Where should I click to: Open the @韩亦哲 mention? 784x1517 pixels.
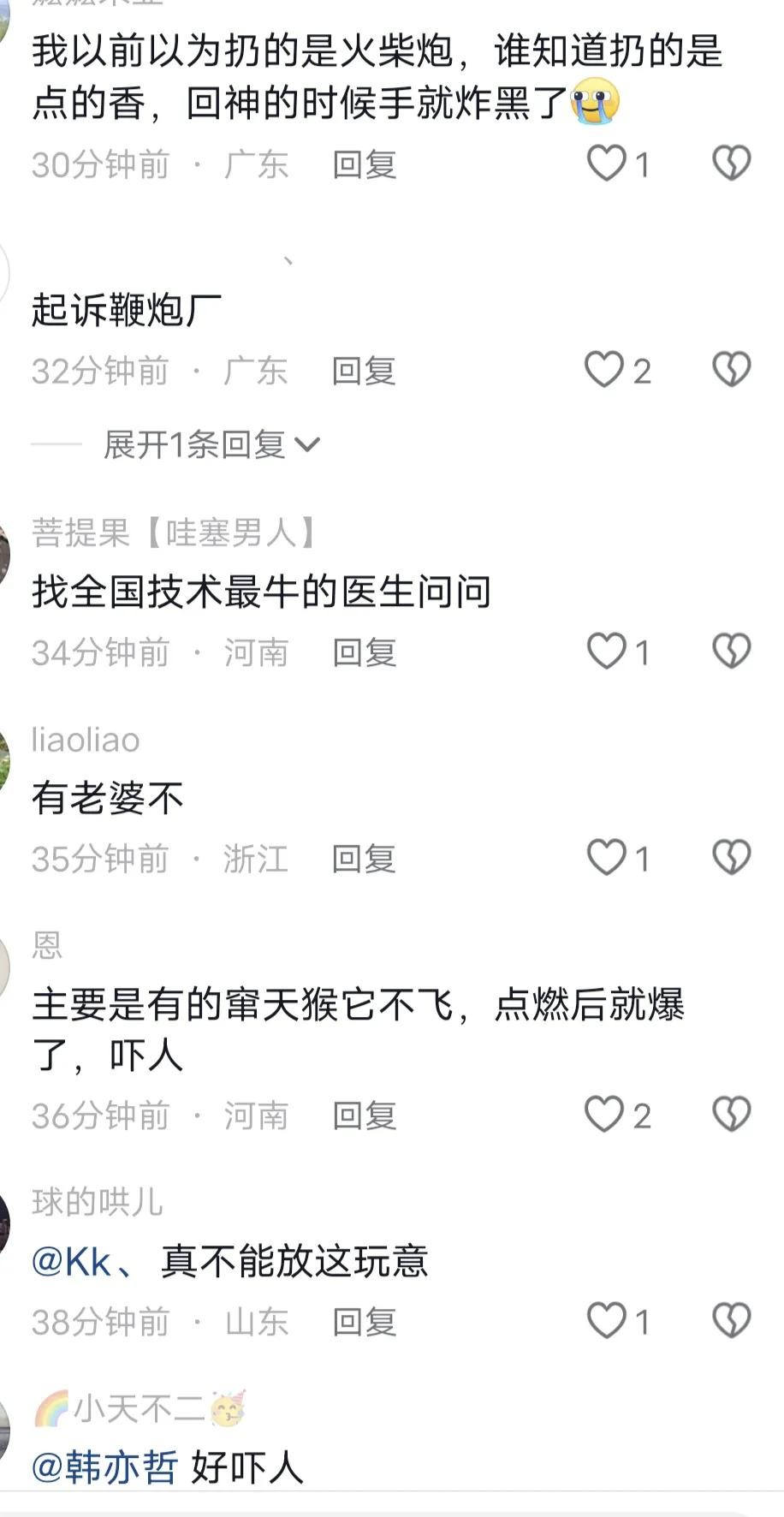[104, 1467]
